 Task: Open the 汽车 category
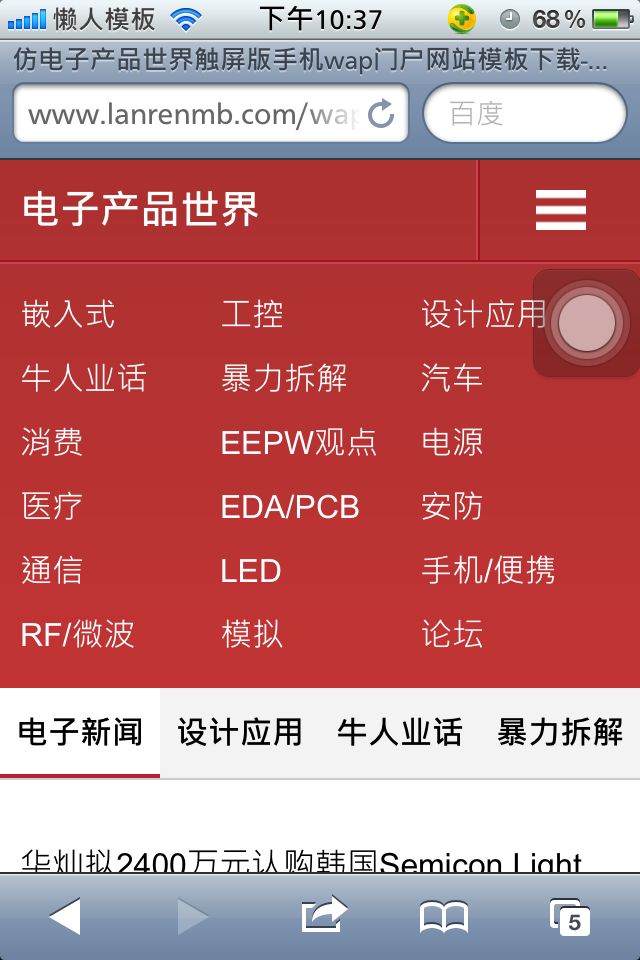[452, 379]
